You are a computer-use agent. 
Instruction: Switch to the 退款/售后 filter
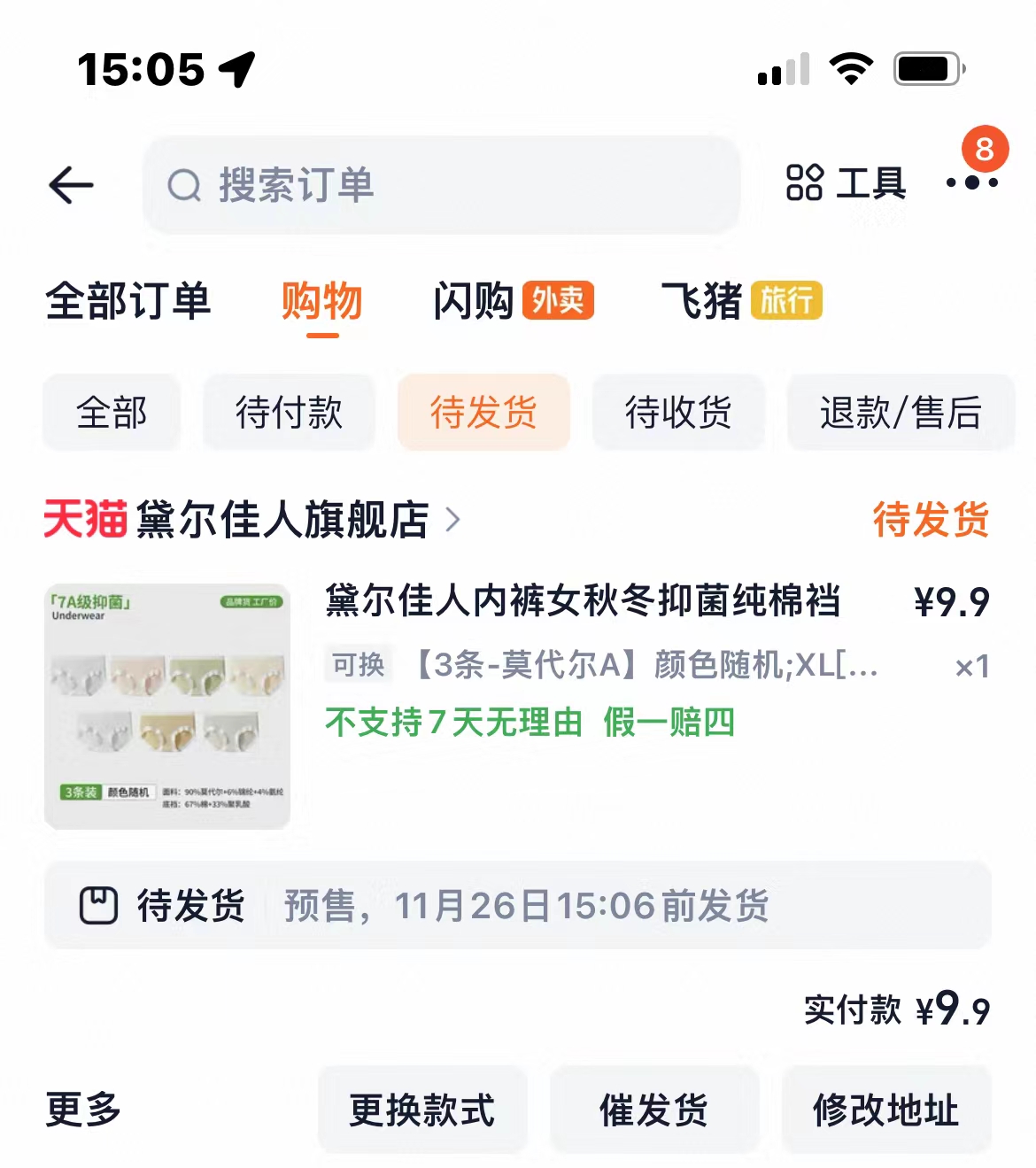(900, 412)
